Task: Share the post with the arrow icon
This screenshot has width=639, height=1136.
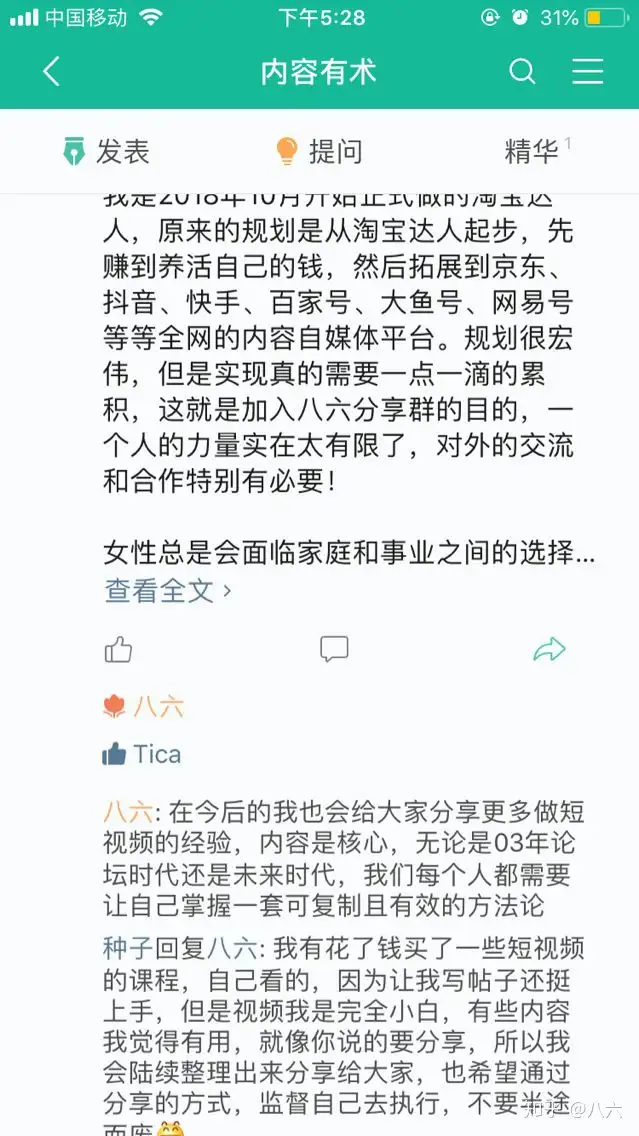Action: point(549,650)
